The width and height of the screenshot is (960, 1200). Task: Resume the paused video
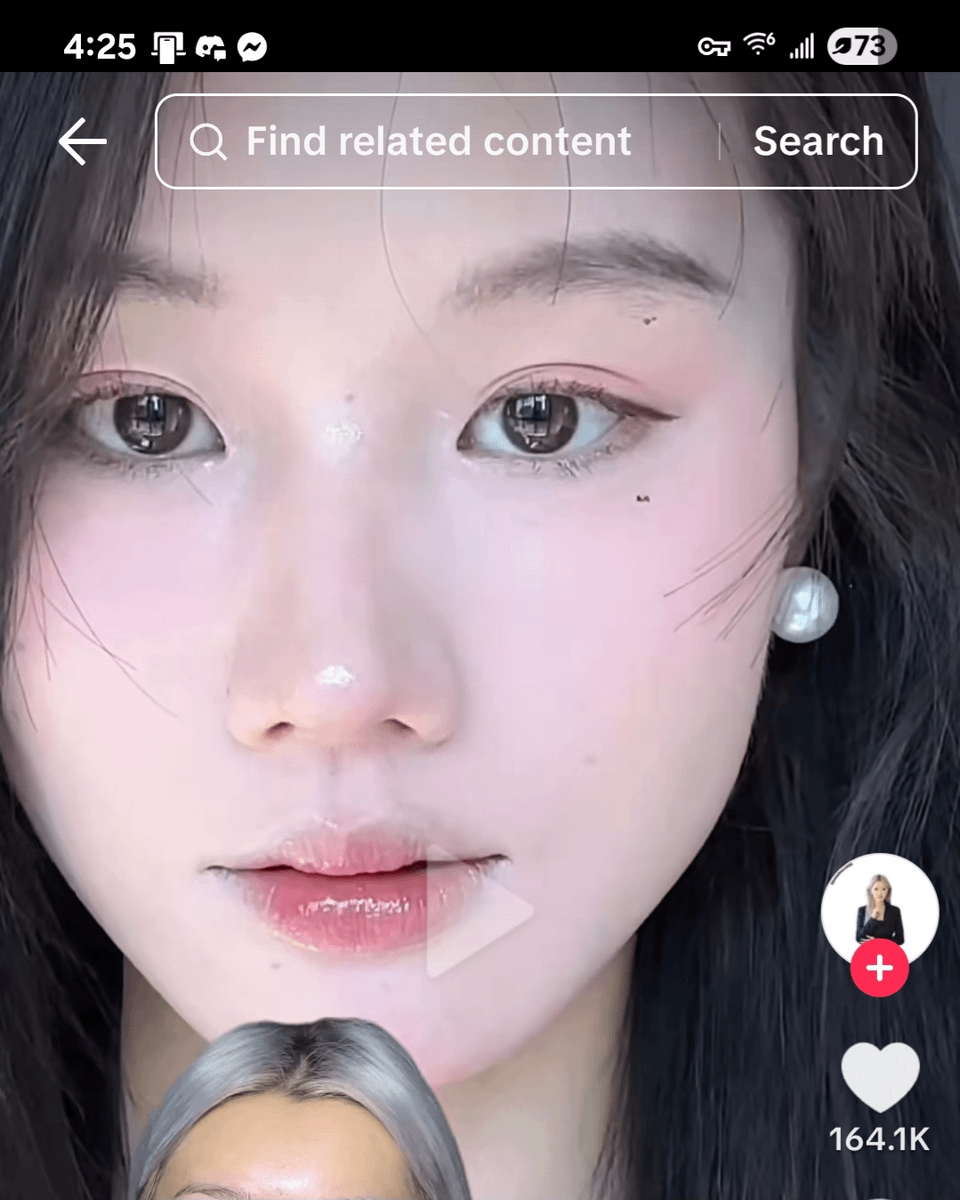[478, 910]
